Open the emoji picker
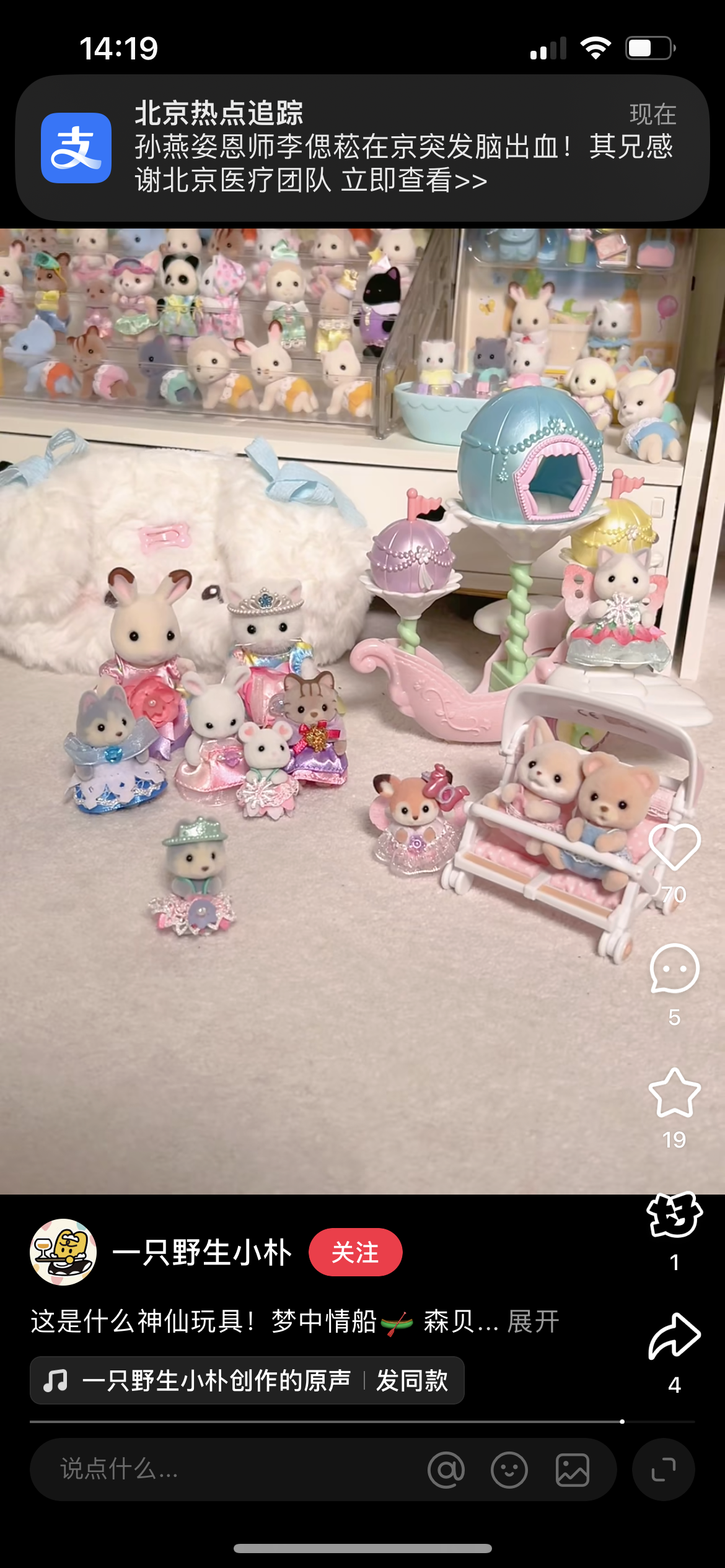 509,1470
